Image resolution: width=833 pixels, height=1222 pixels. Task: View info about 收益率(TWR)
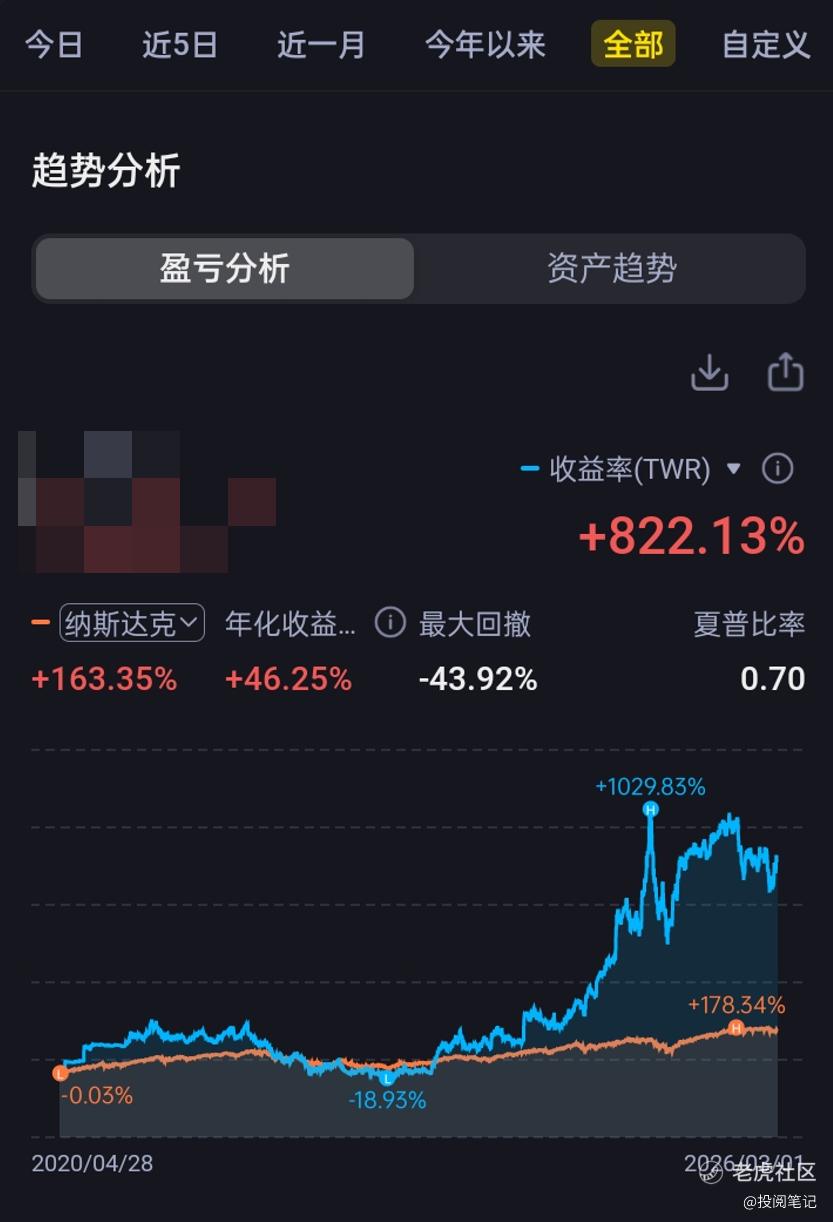pyautogui.click(x=777, y=468)
